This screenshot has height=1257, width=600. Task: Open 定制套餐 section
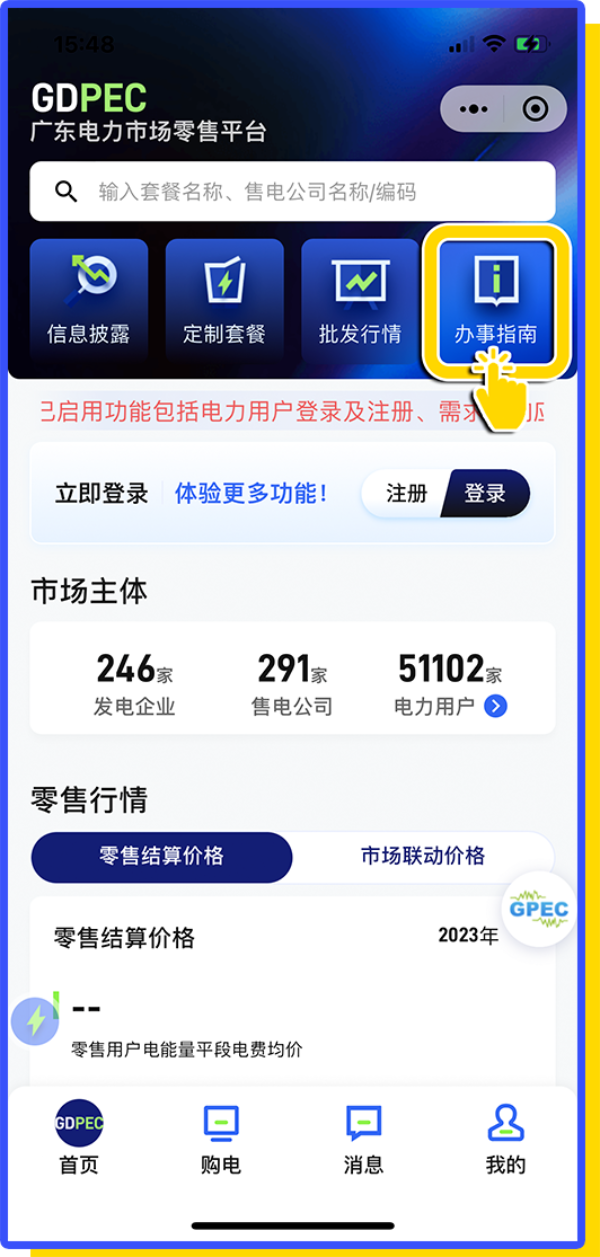click(224, 300)
